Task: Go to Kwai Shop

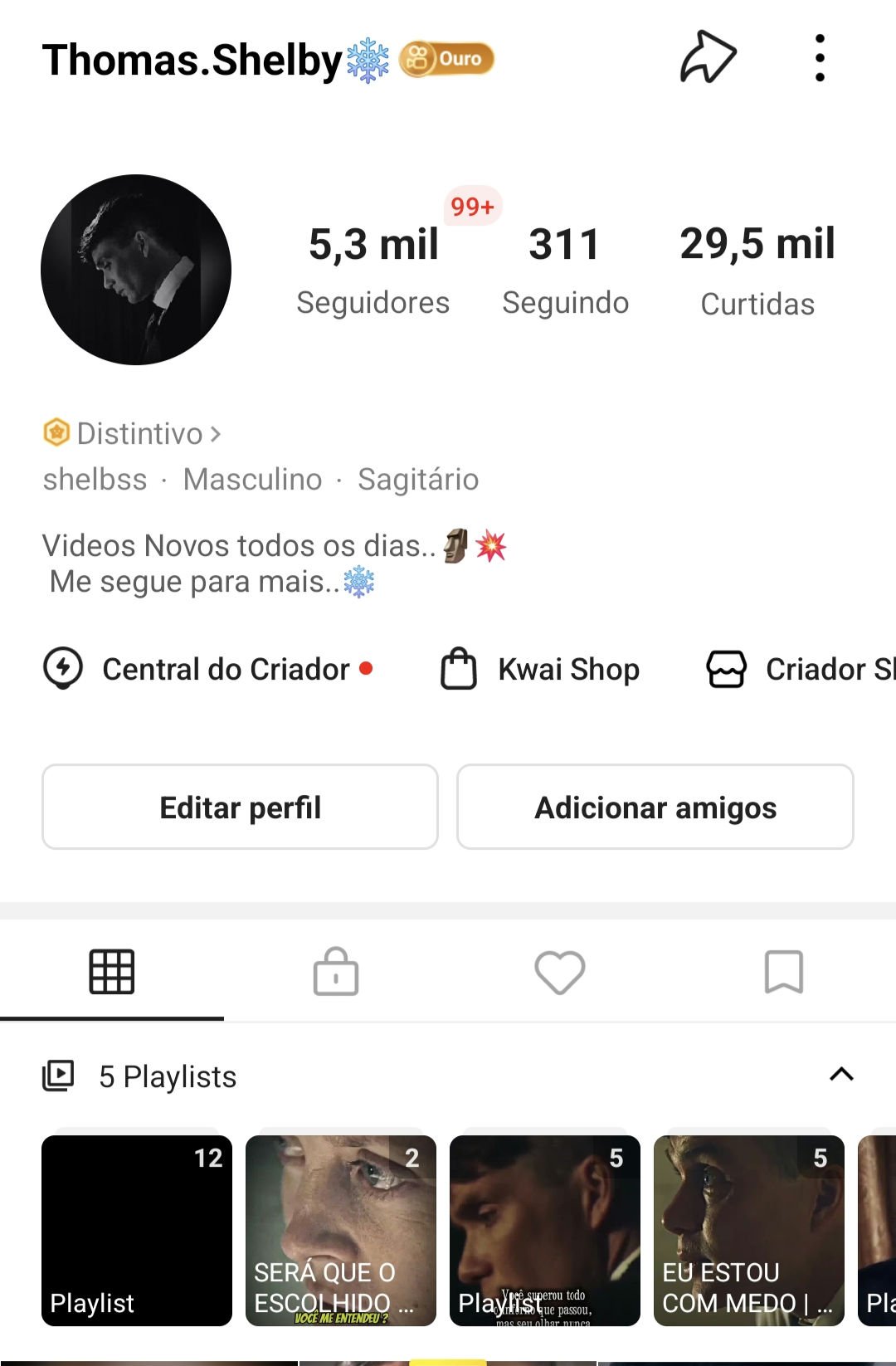Action: (x=541, y=669)
